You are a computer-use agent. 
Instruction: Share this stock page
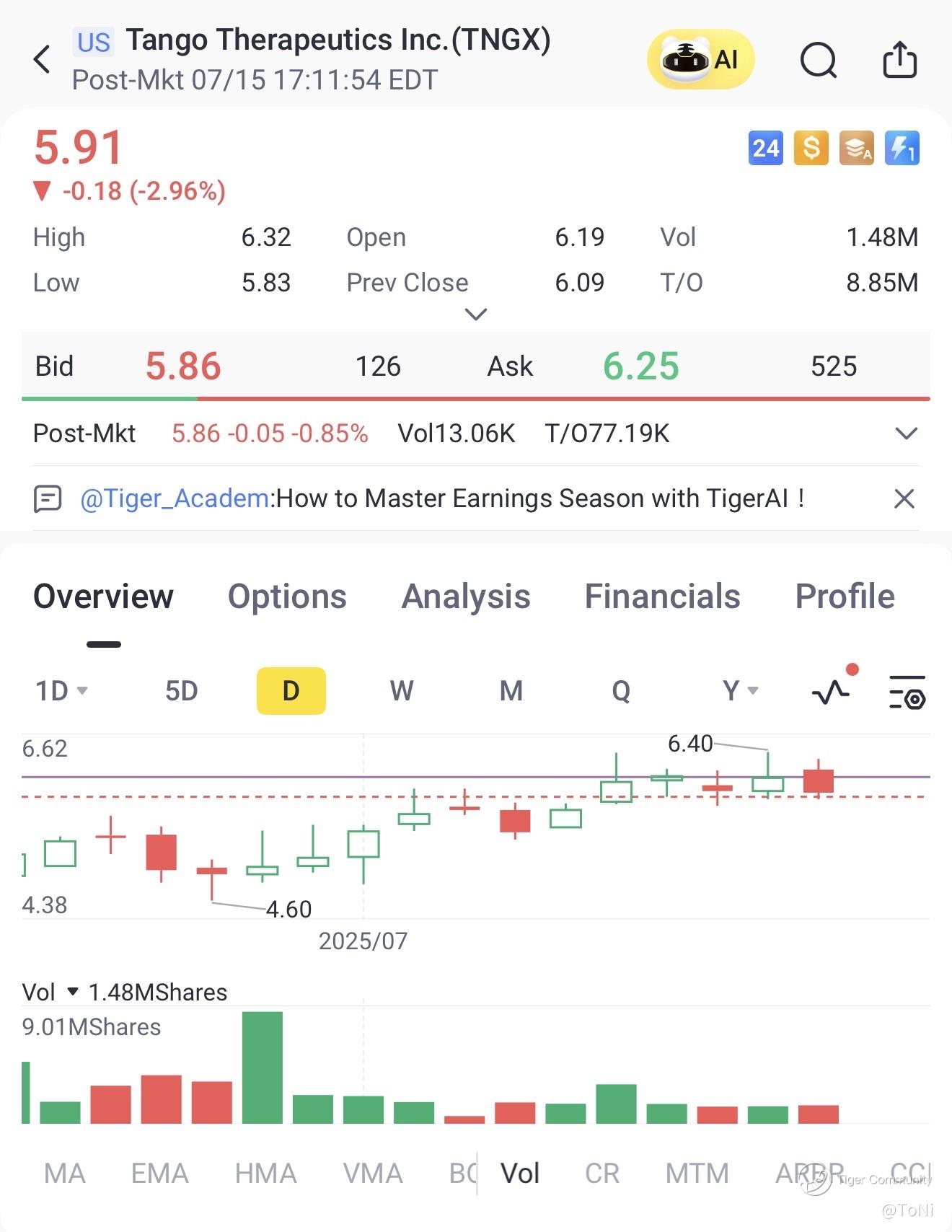click(x=899, y=58)
